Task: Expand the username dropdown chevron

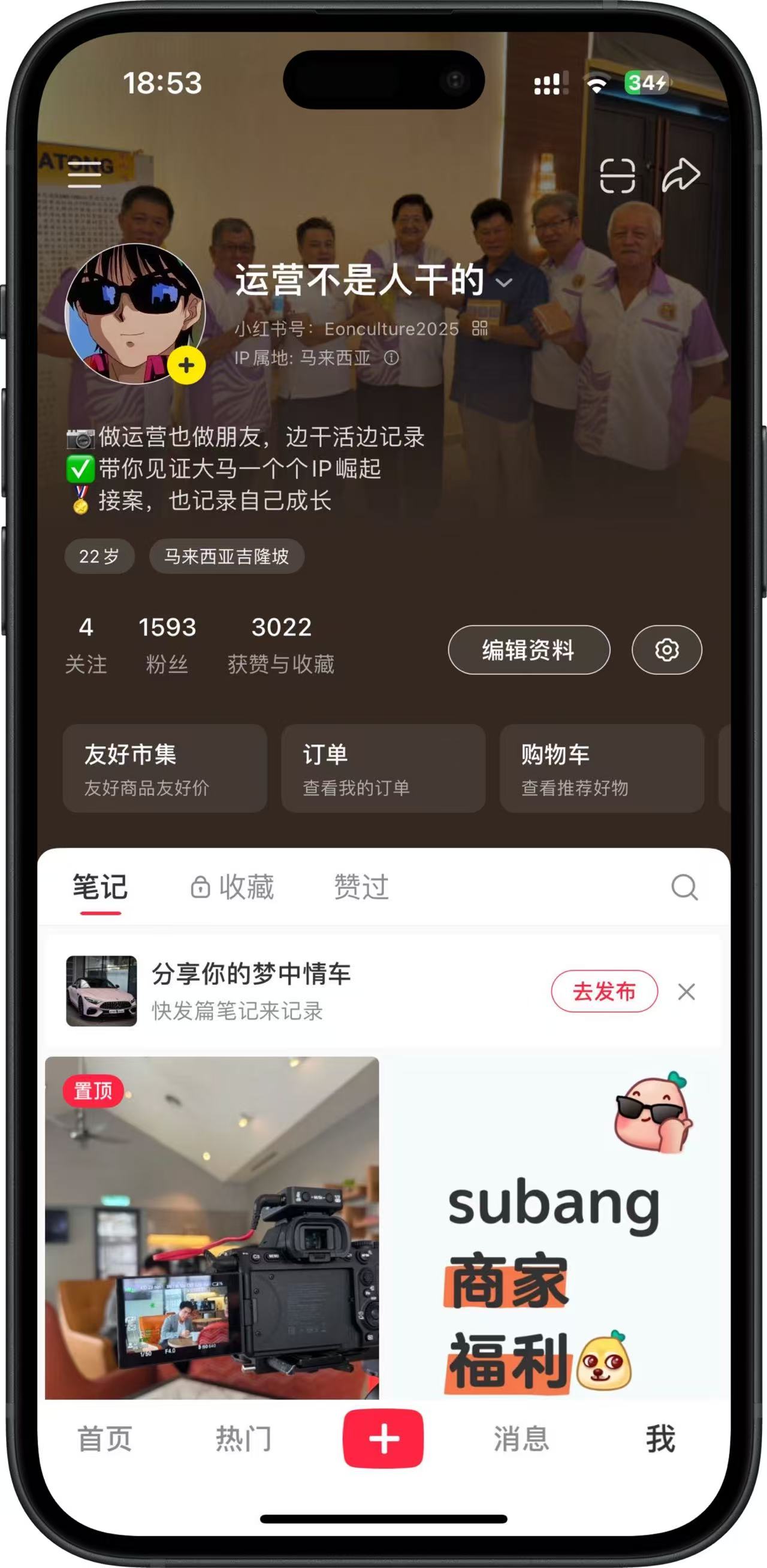Action: [504, 282]
